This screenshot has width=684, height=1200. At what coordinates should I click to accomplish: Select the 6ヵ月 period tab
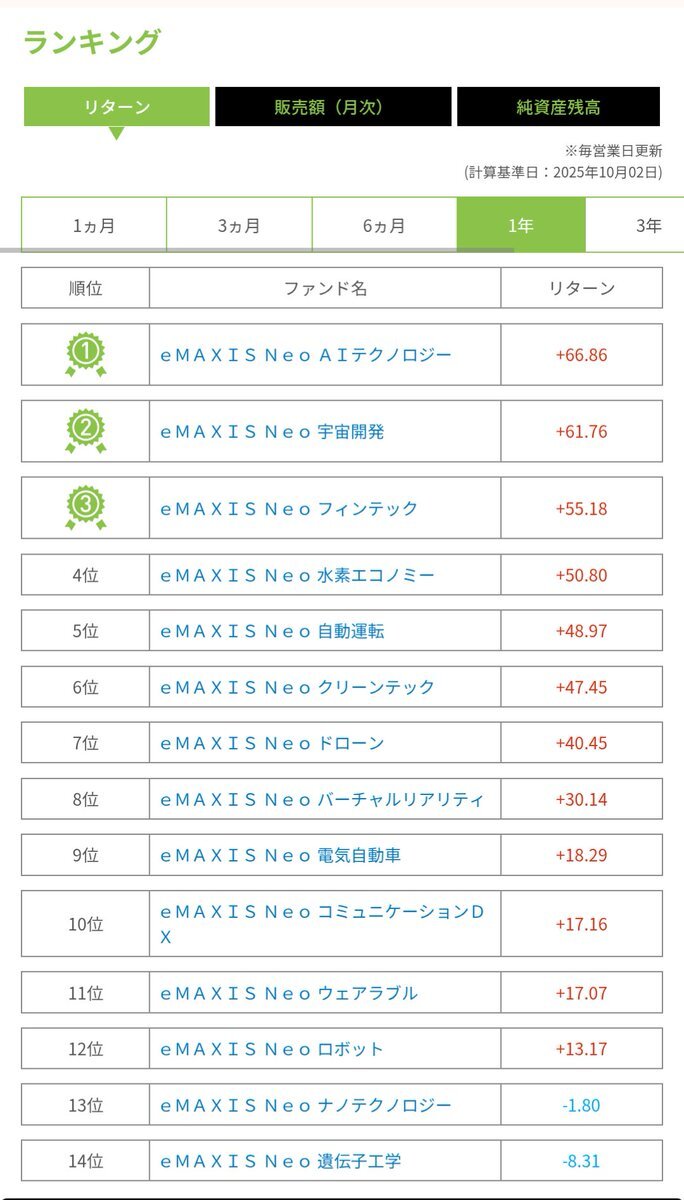point(384,225)
